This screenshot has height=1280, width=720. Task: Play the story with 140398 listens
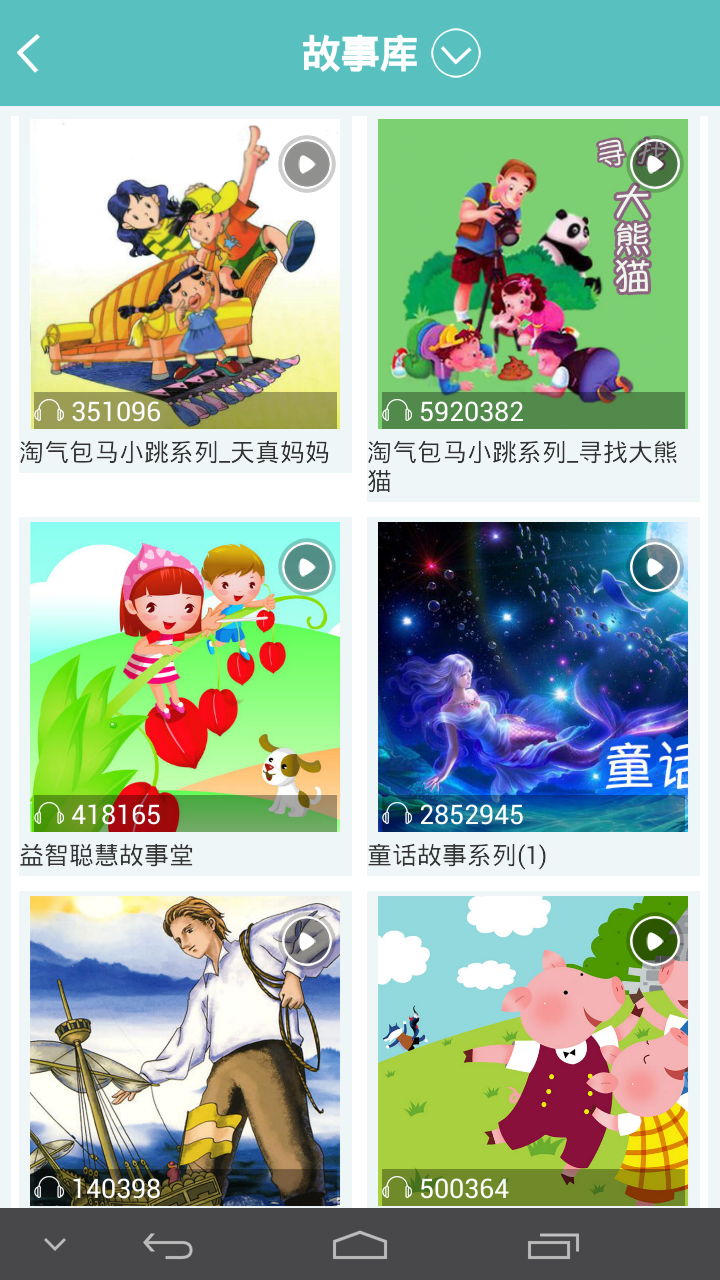click(x=306, y=941)
